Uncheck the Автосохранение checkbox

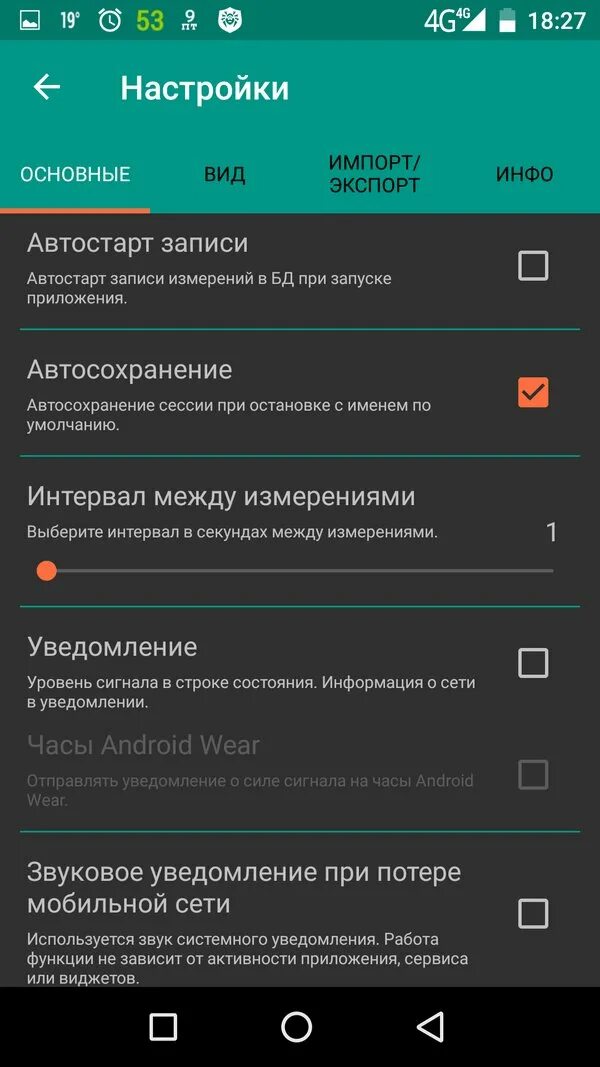coord(533,393)
